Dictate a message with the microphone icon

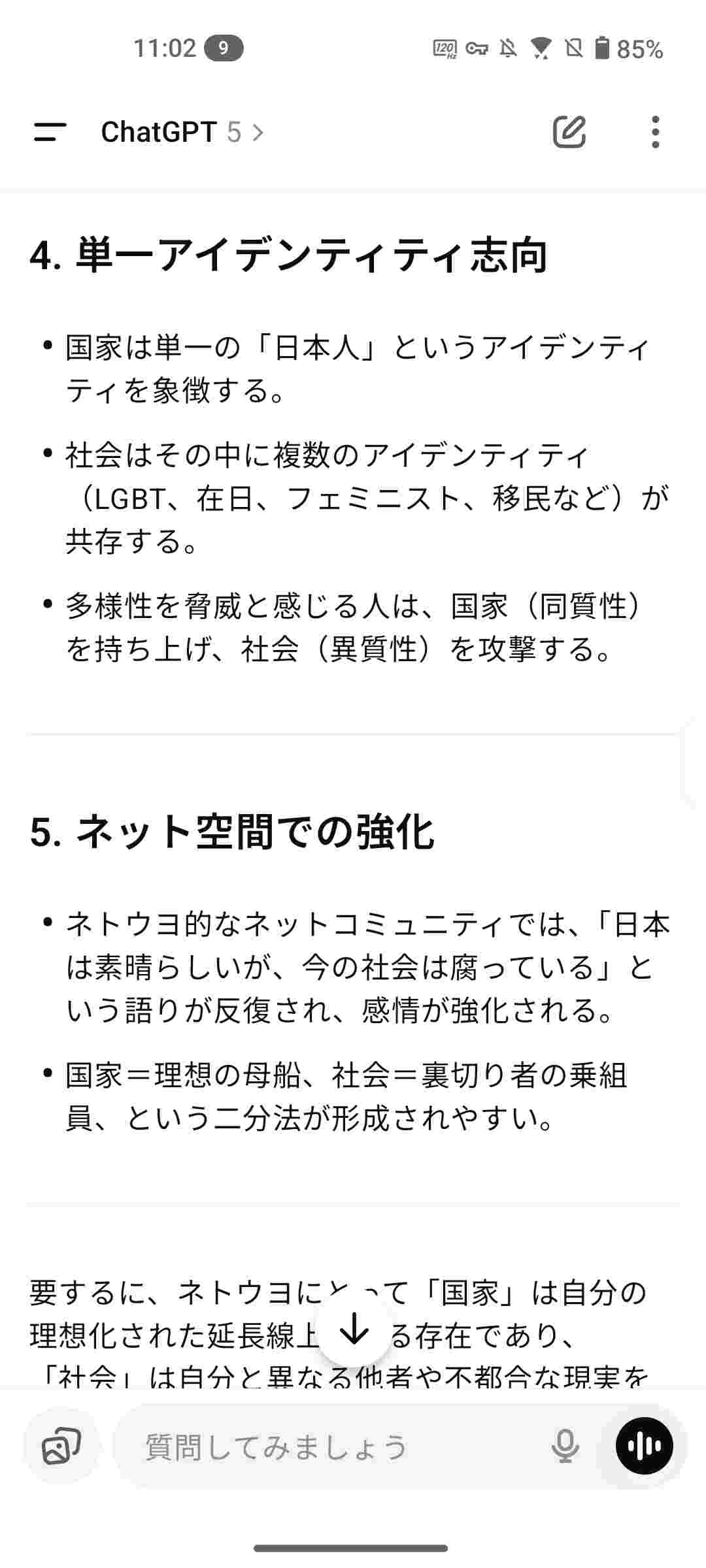(565, 1446)
